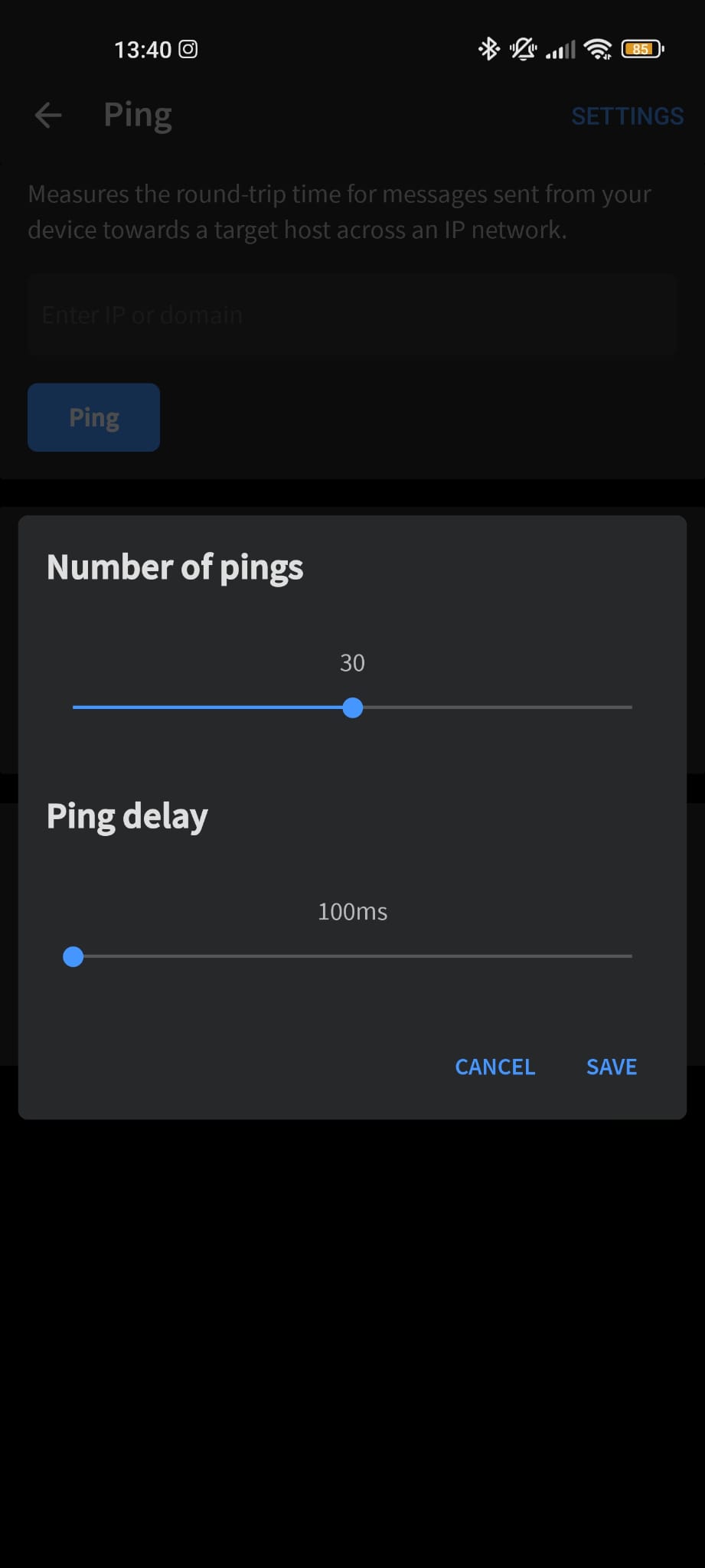Tap the Ping delay slider handle
Screen dimensions: 705x1568
tap(73, 956)
